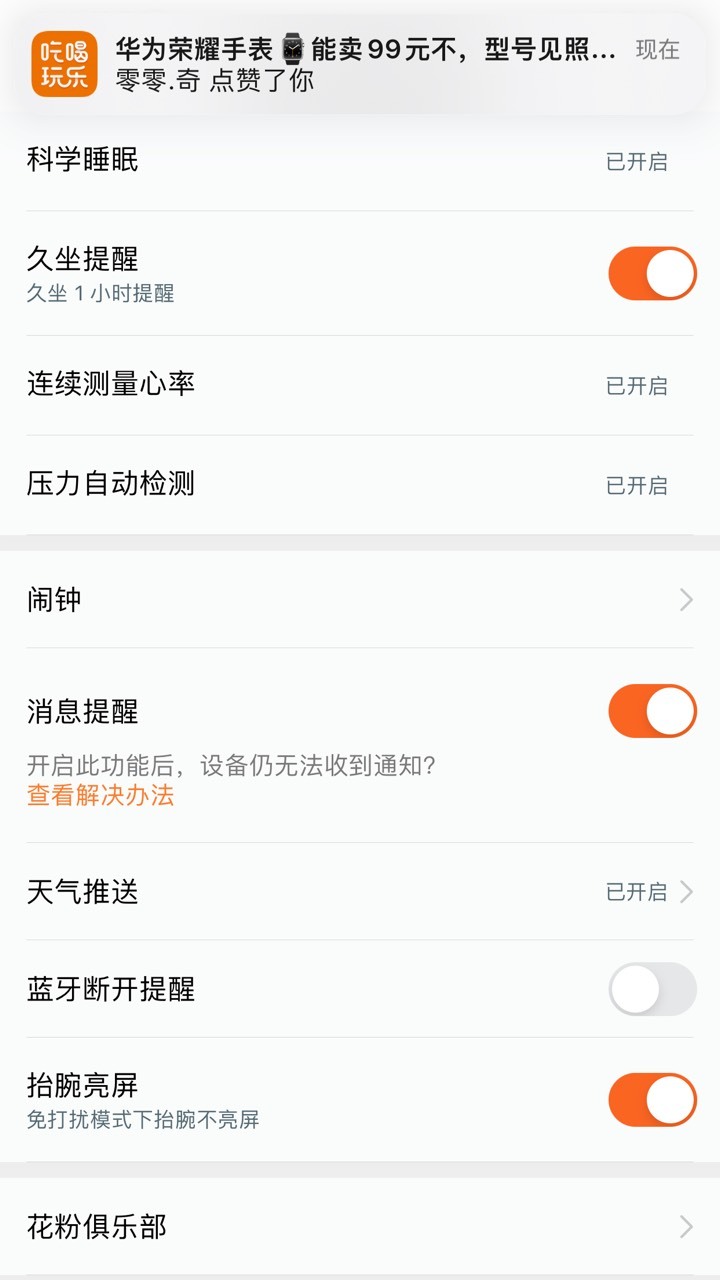The height and width of the screenshot is (1280, 720).
Task: Open 连续测量心率 settings
Action: pyautogui.click(x=360, y=385)
